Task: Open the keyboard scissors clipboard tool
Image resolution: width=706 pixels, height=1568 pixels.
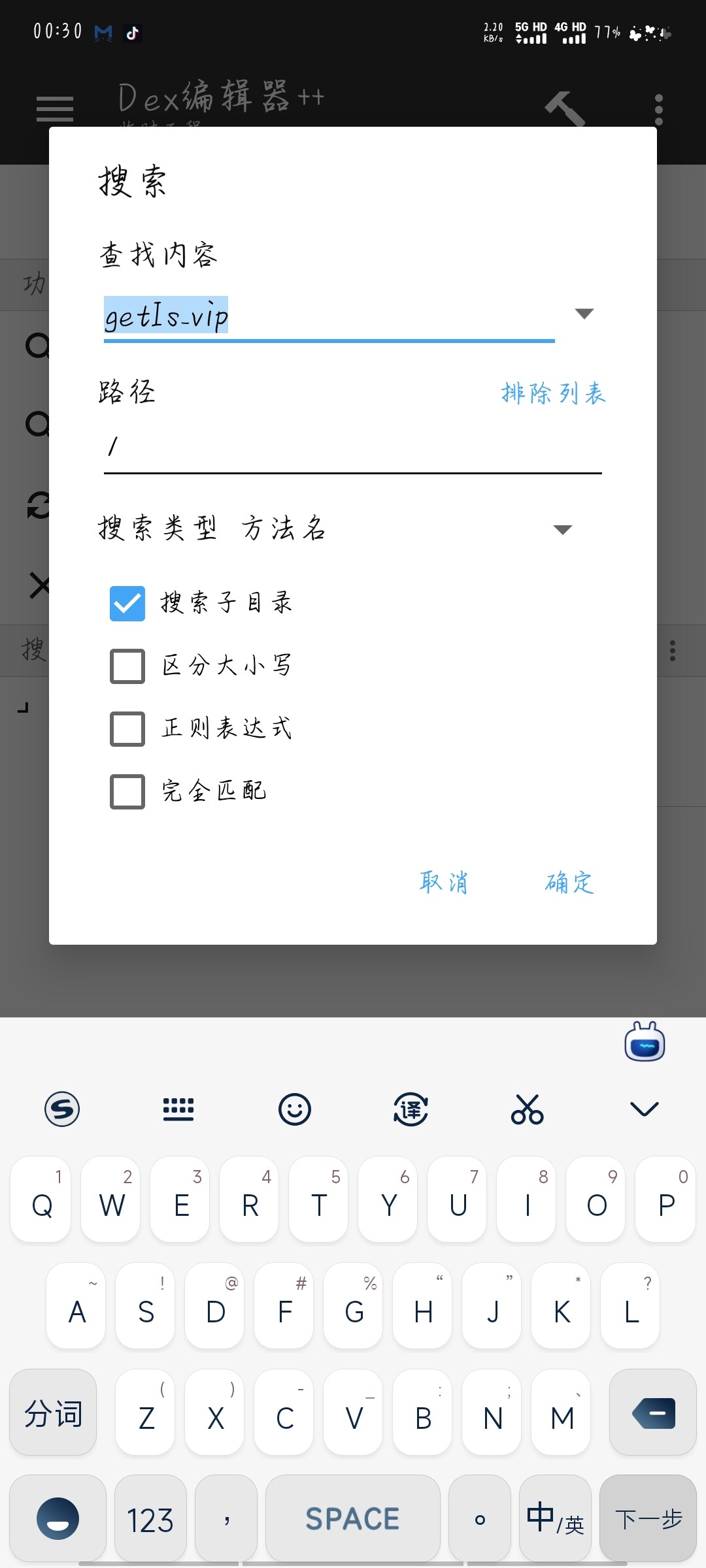Action: point(527,1109)
